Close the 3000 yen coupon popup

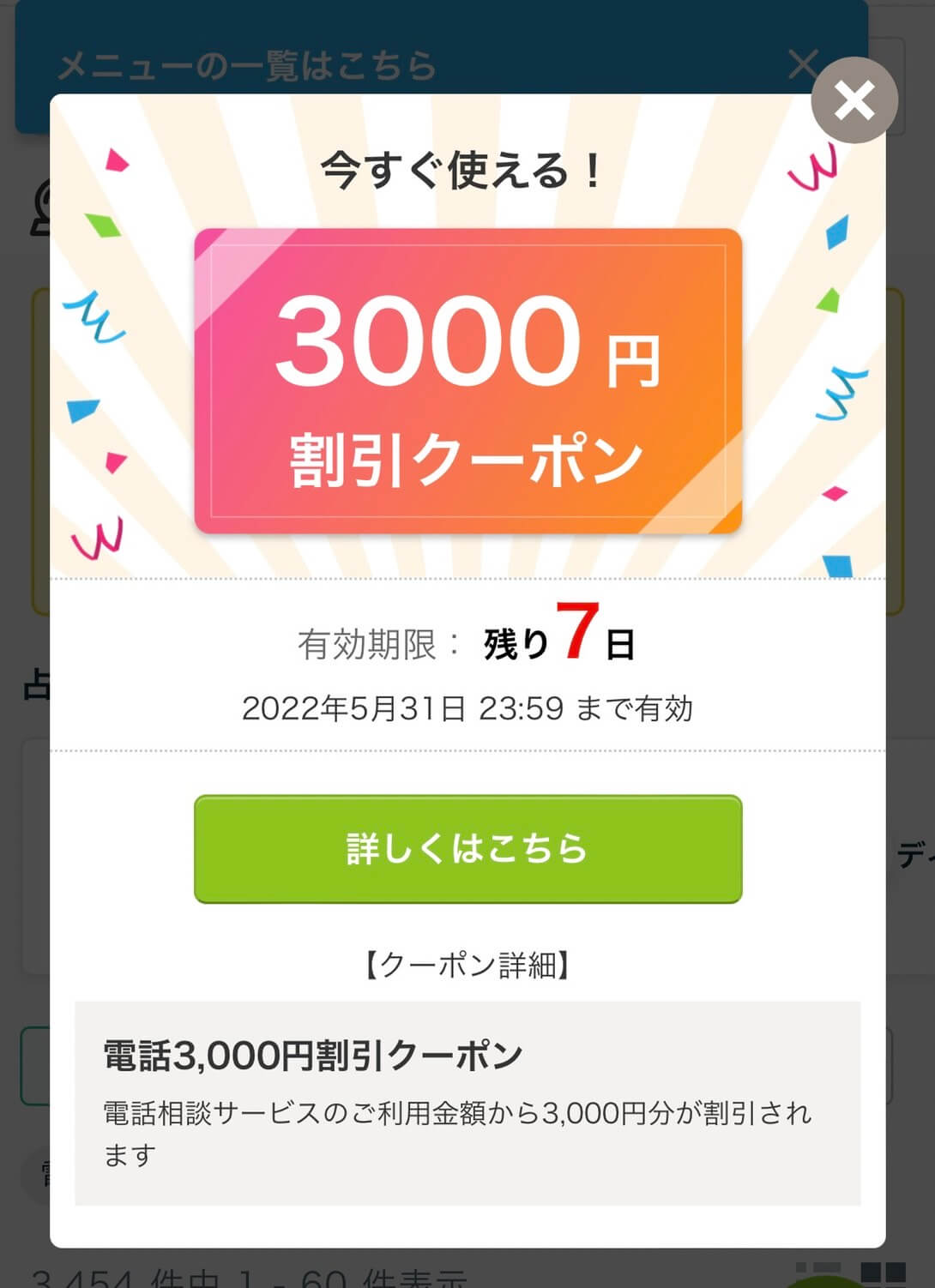(854, 100)
